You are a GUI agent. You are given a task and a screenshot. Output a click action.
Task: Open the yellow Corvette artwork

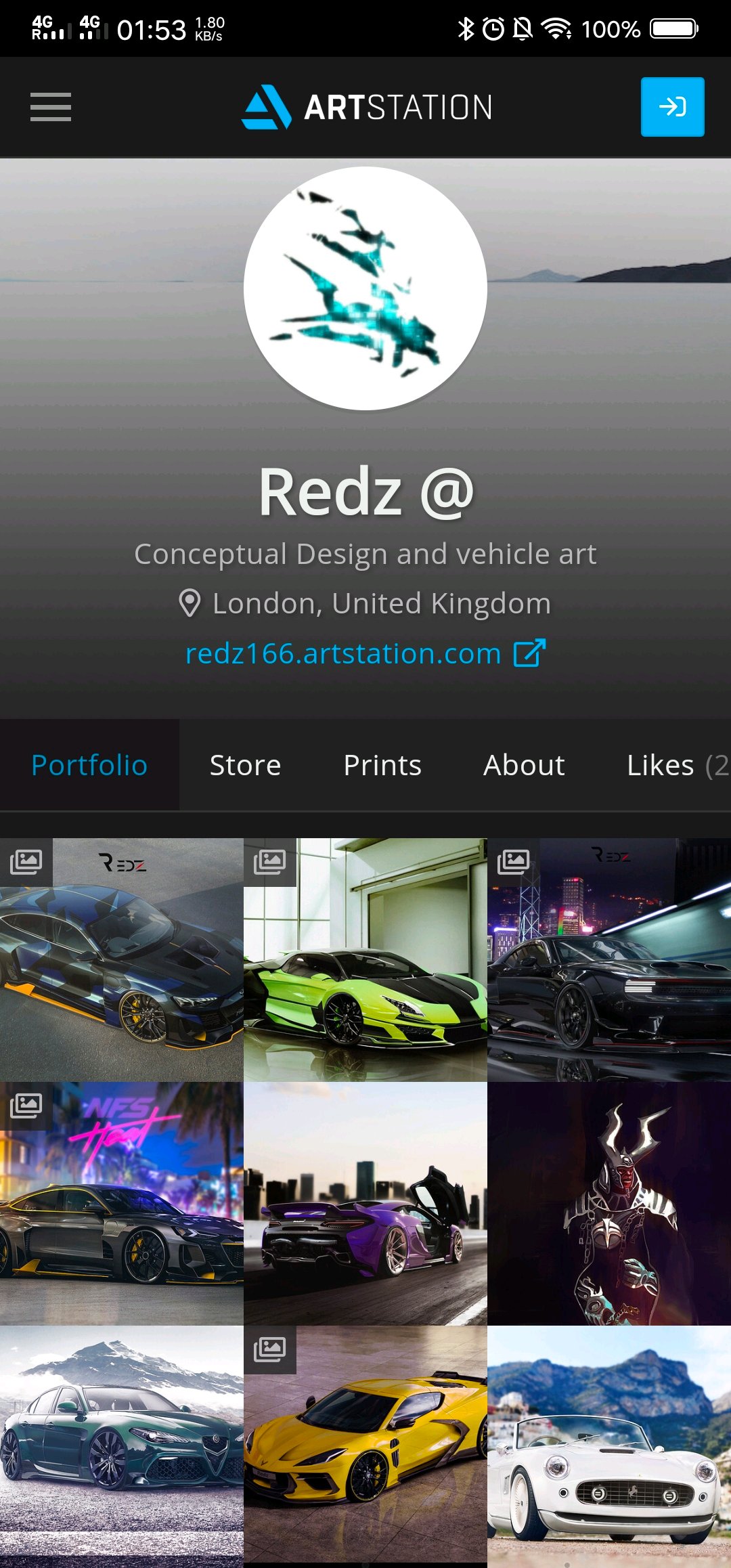tap(365, 1447)
